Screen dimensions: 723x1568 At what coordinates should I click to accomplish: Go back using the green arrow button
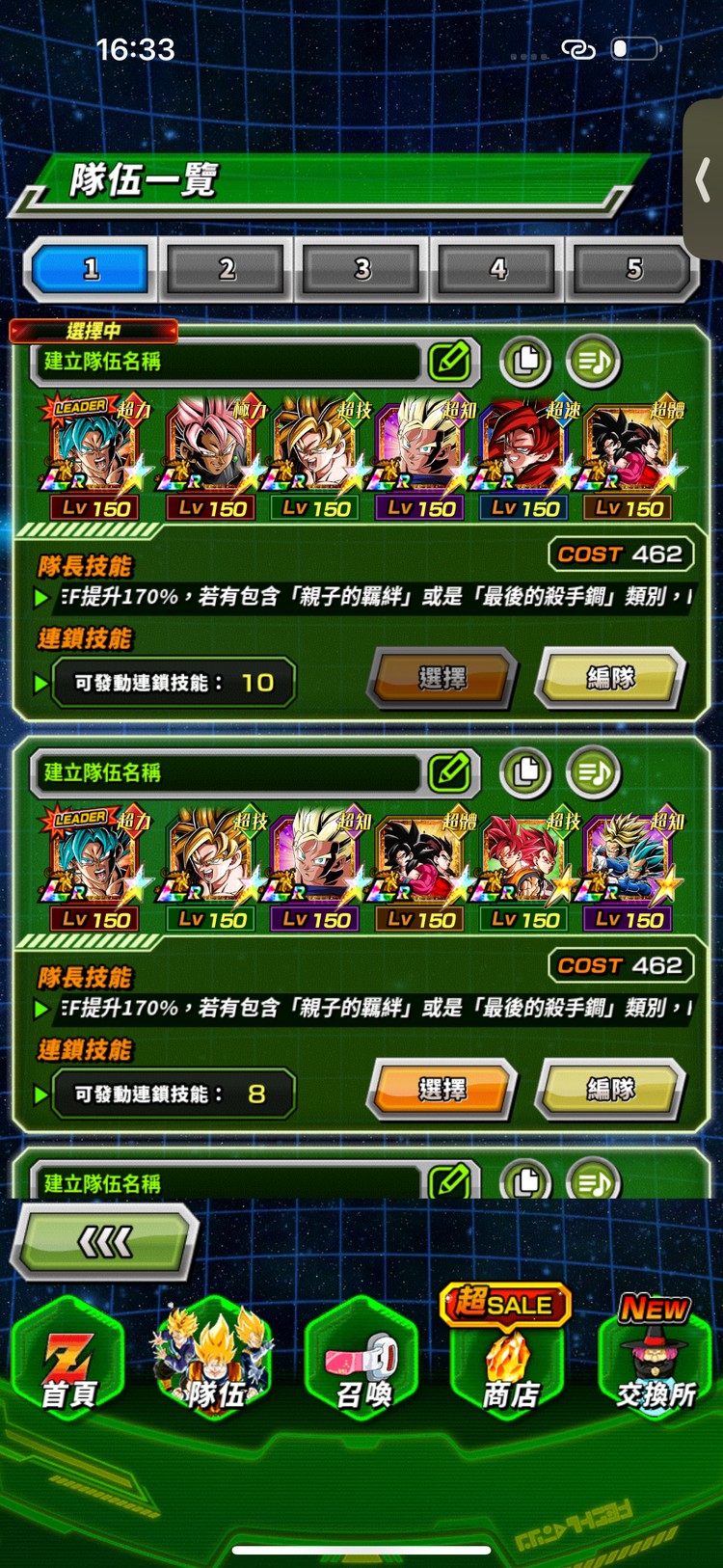(105, 1242)
